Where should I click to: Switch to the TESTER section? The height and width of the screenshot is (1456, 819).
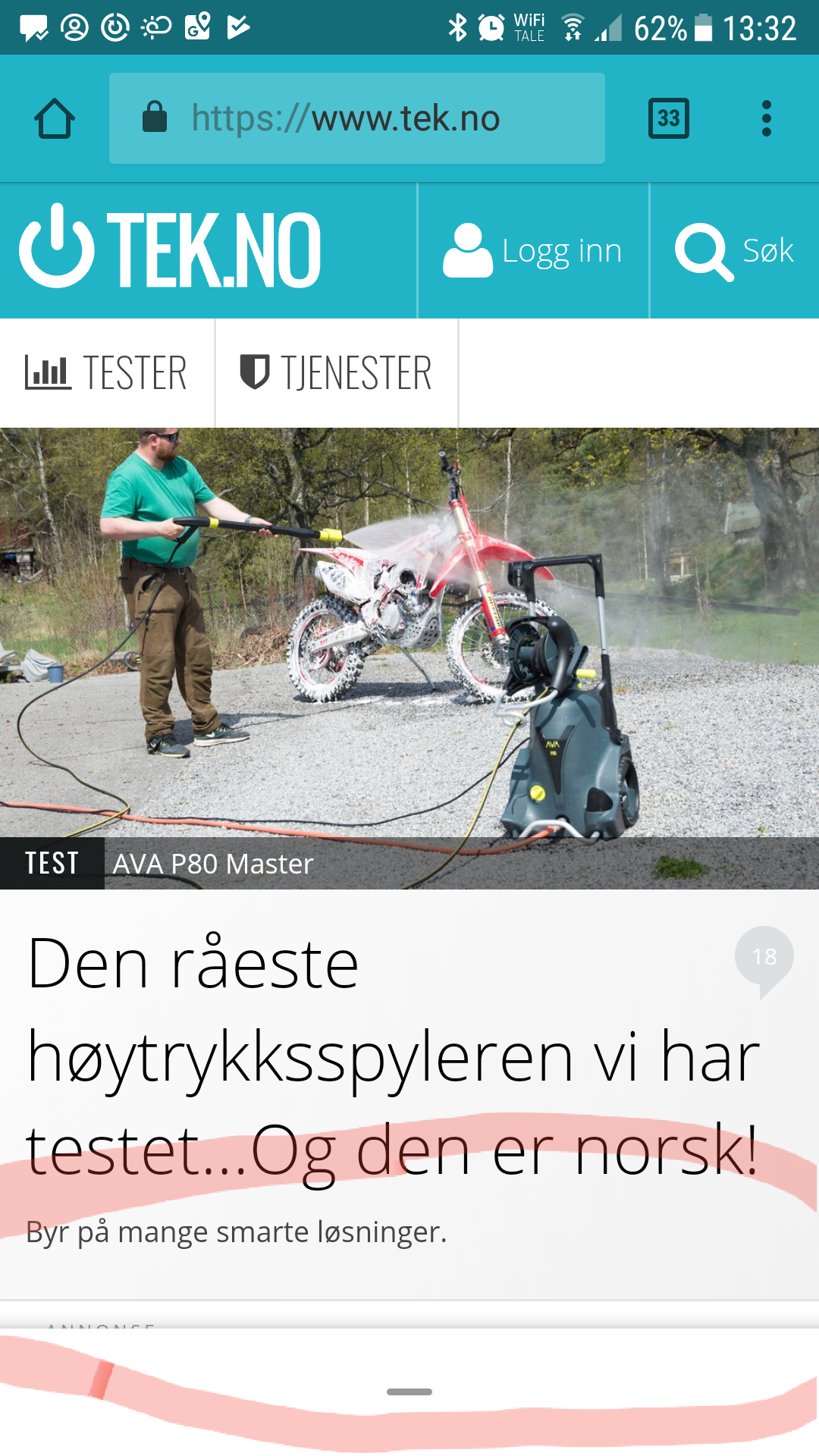(106, 373)
